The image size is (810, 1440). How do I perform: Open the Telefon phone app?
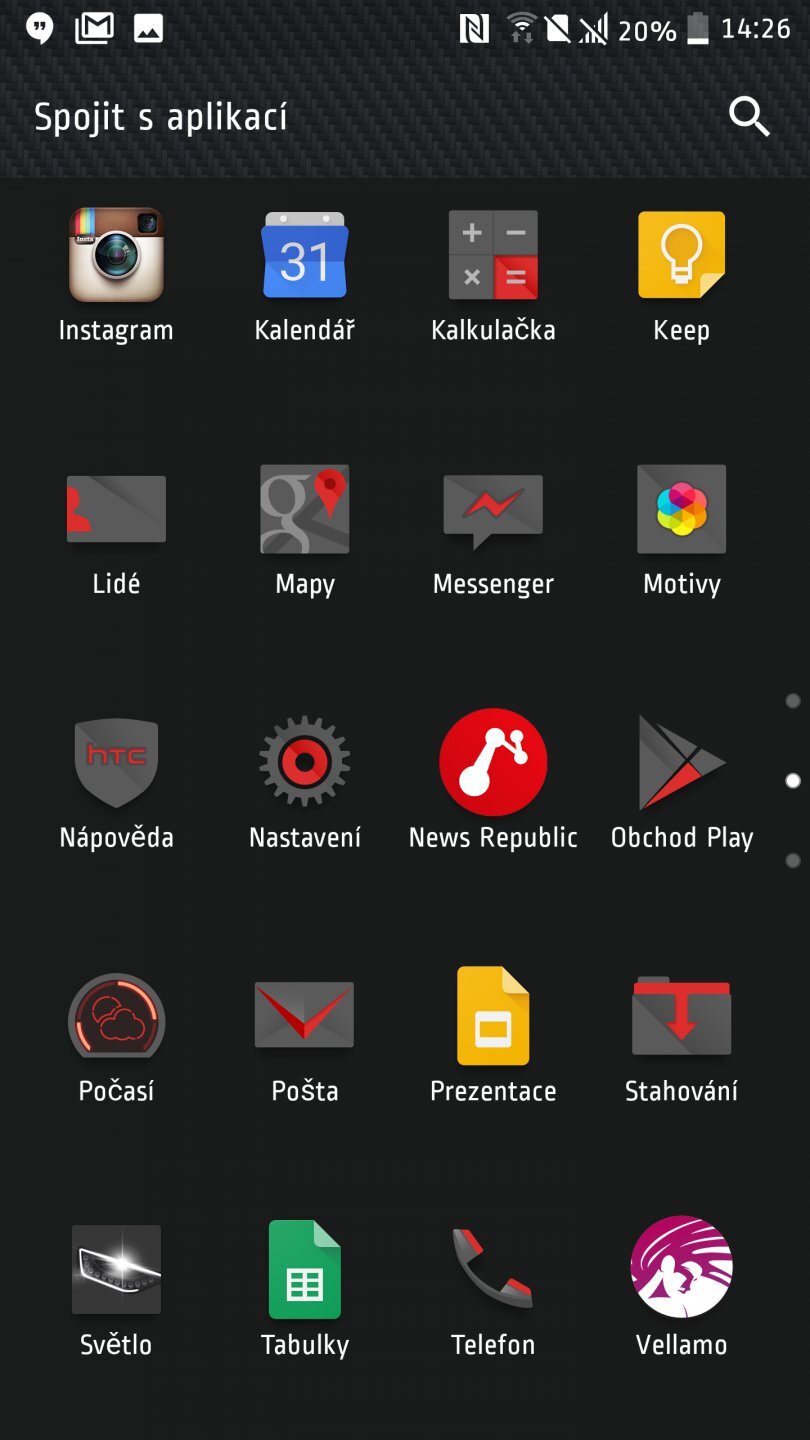[493, 1270]
